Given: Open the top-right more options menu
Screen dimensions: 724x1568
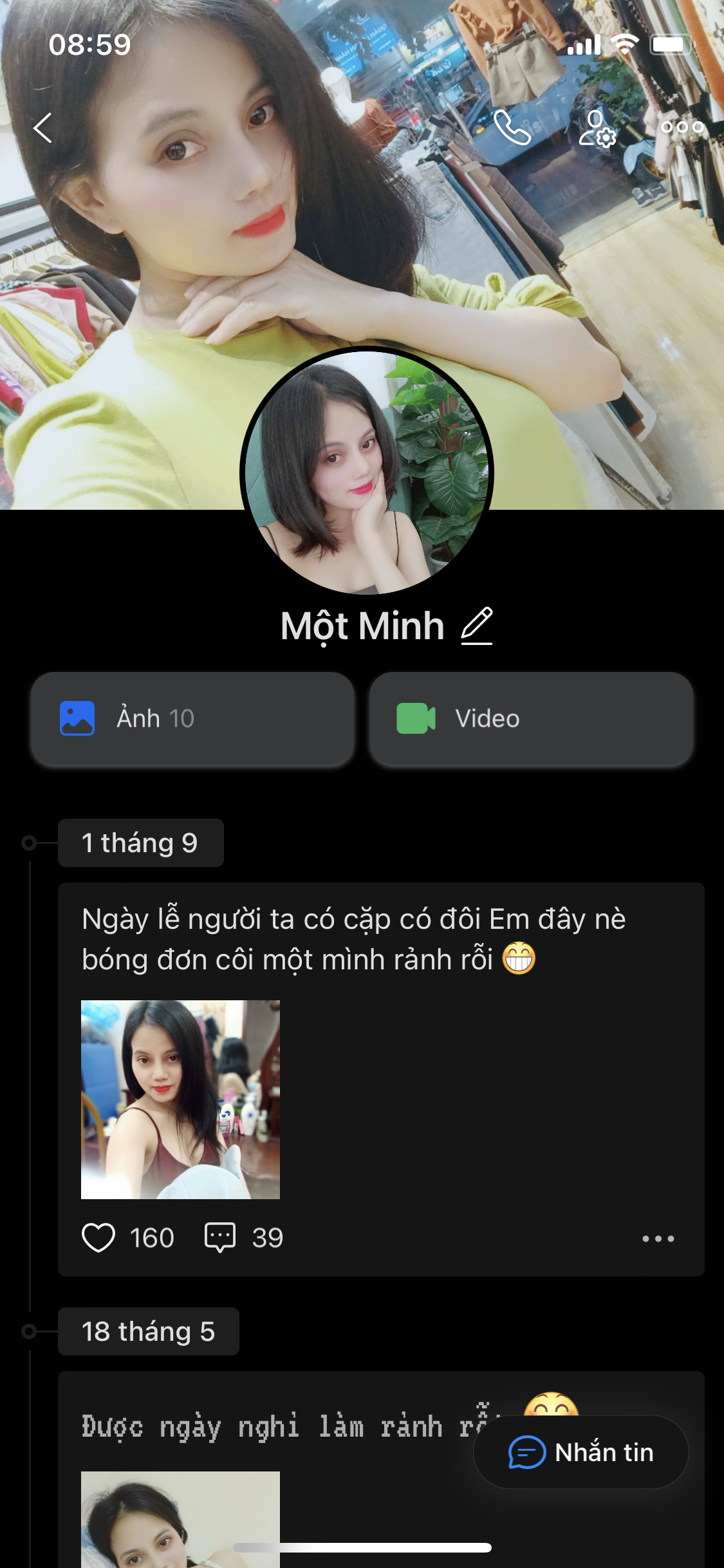Looking at the screenshot, I should [x=682, y=127].
